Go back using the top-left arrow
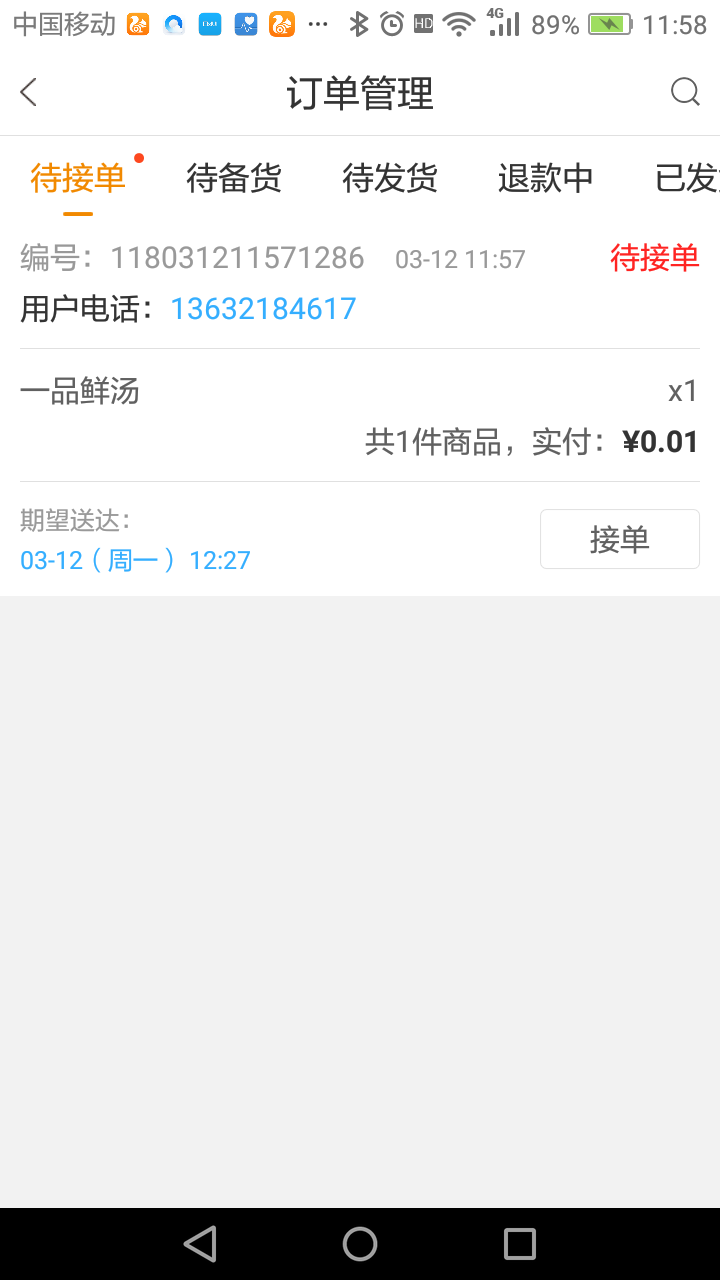The image size is (720, 1280). 29,93
